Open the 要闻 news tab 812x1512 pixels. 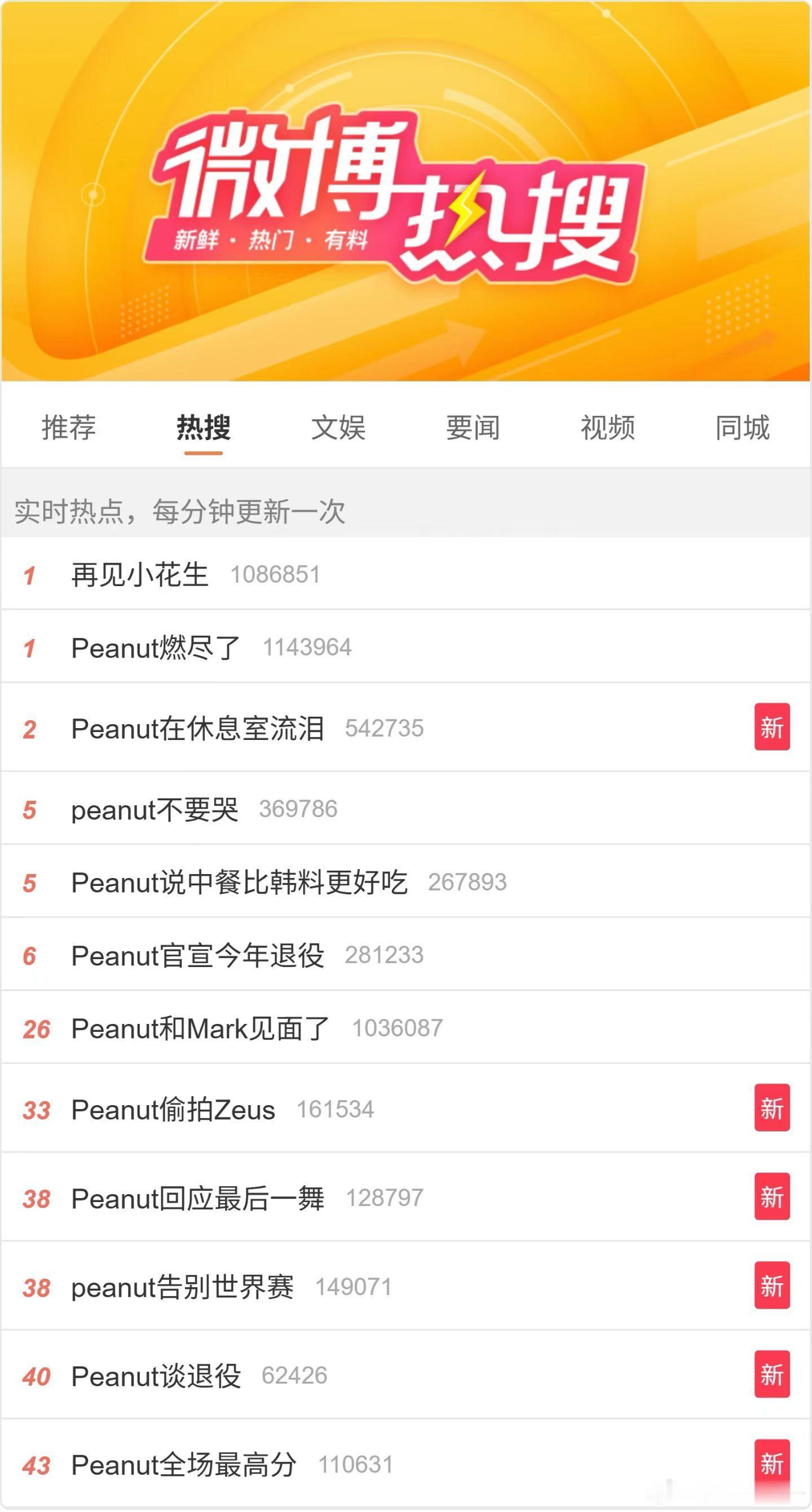point(473,429)
